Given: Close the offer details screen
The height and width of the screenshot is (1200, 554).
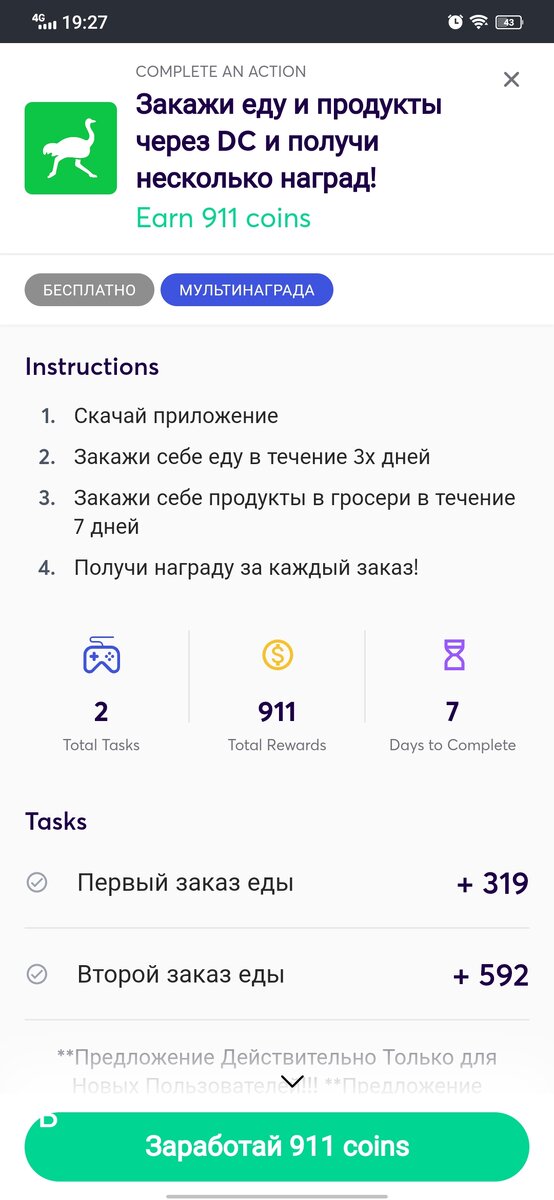Looking at the screenshot, I should click(511, 80).
